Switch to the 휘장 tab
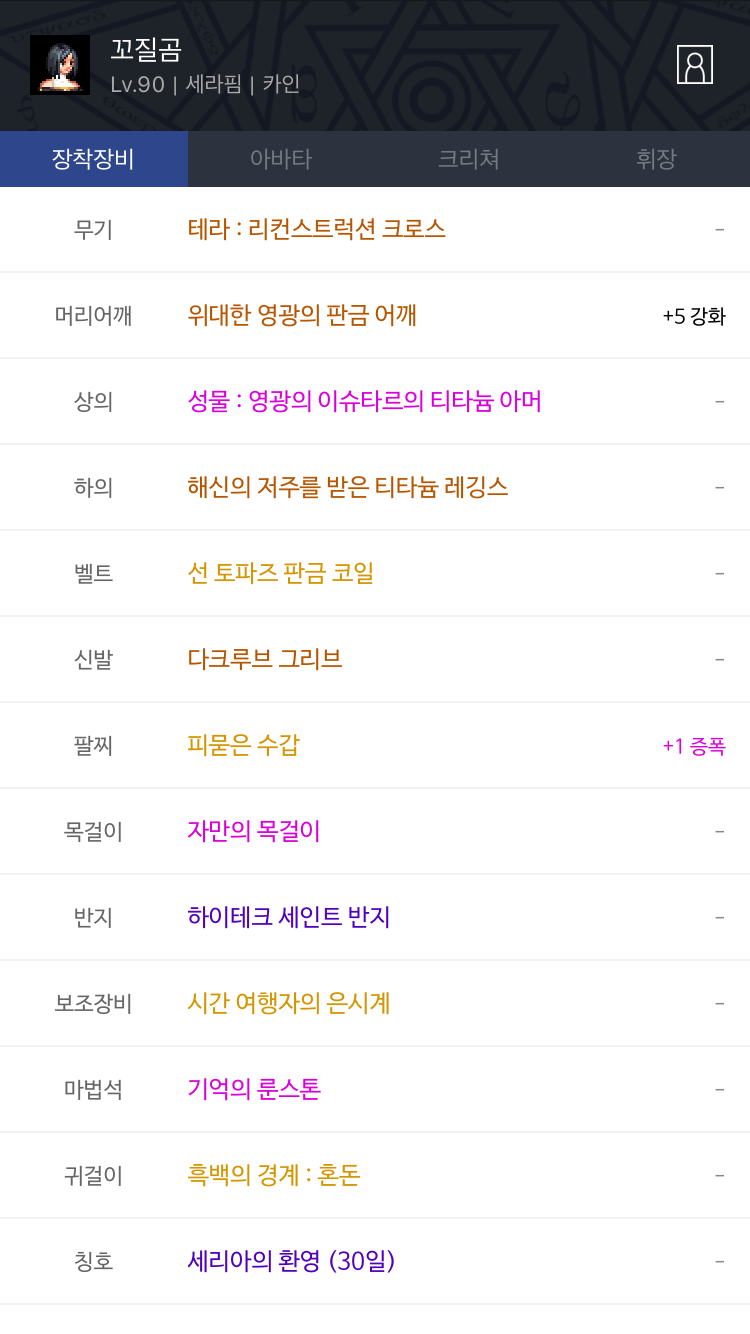This screenshot has width=750, height=1334. pyautogui.click(x=656, y=159)
